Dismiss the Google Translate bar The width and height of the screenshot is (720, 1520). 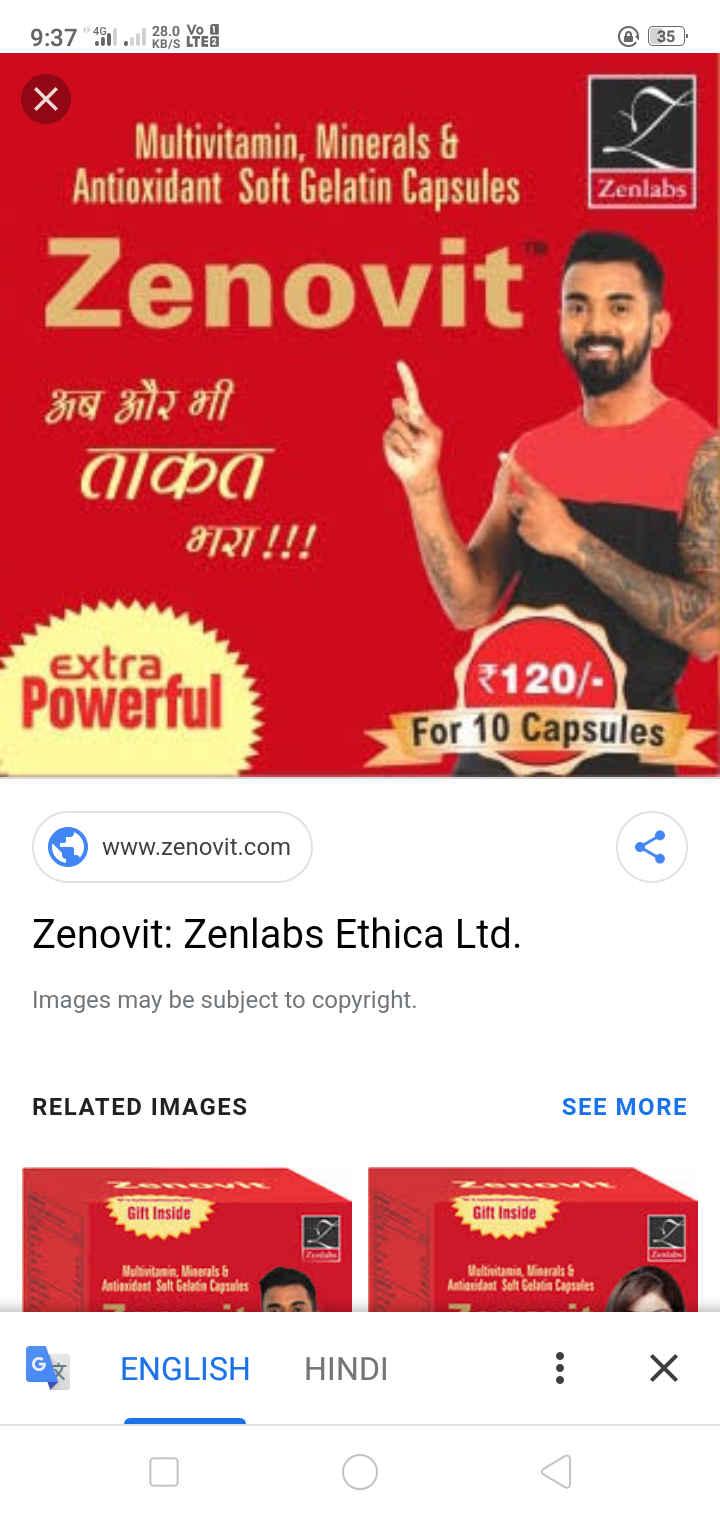(664, 1368)
